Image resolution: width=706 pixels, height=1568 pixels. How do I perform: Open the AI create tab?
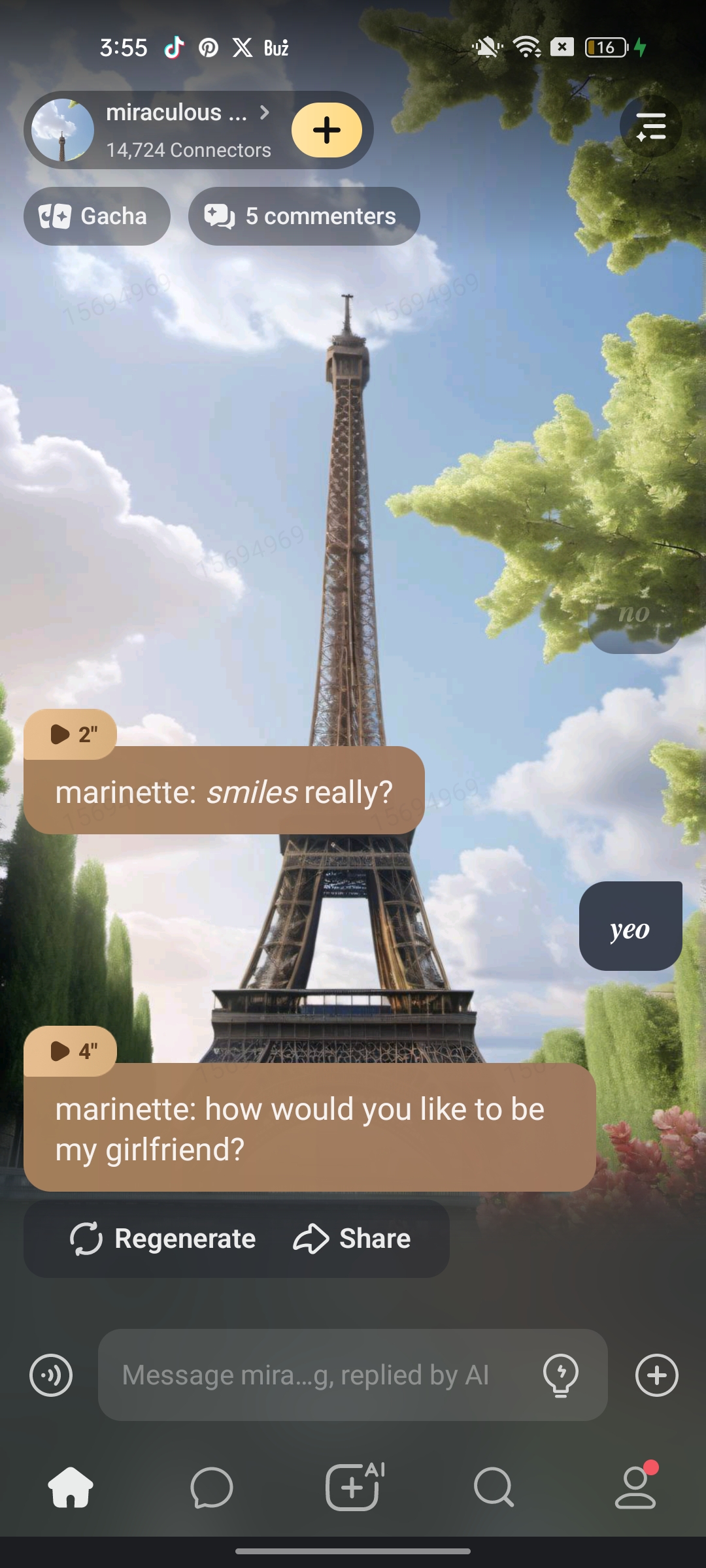click(x=353, y=1488)
